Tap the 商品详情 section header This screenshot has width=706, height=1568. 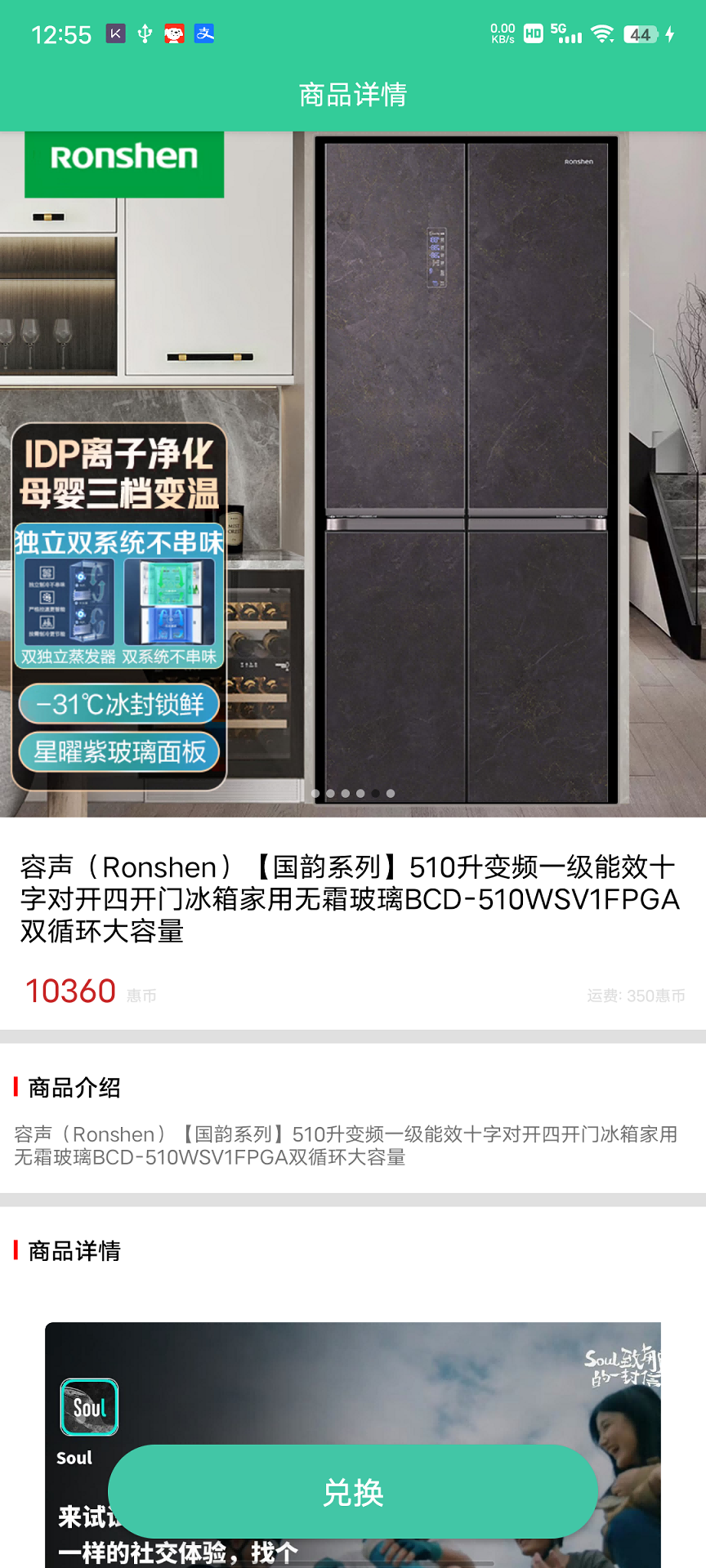point(73,1250)
